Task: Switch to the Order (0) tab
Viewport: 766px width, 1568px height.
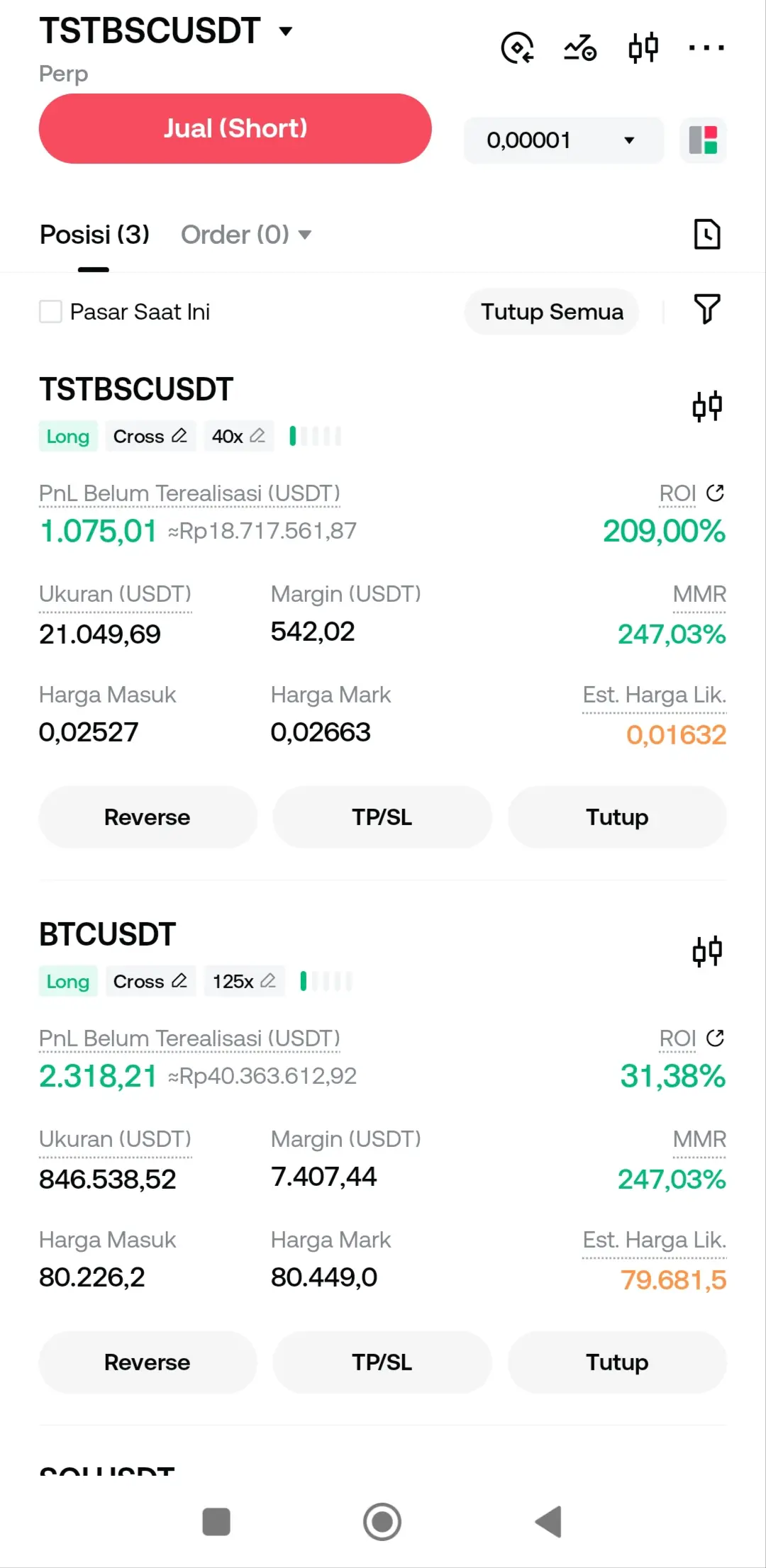Action: 246,235
